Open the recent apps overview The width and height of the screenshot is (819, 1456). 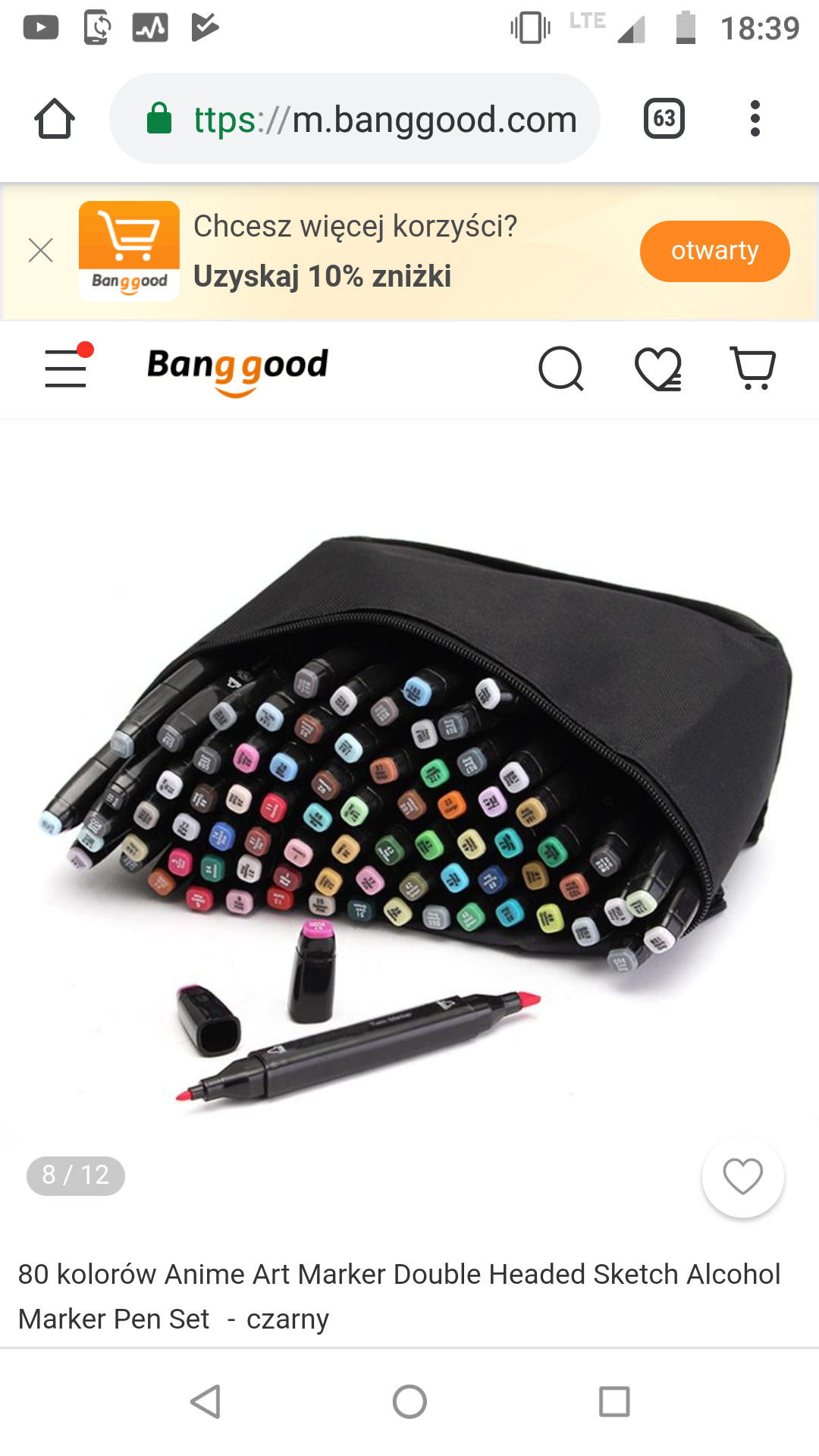point(614,1401)
